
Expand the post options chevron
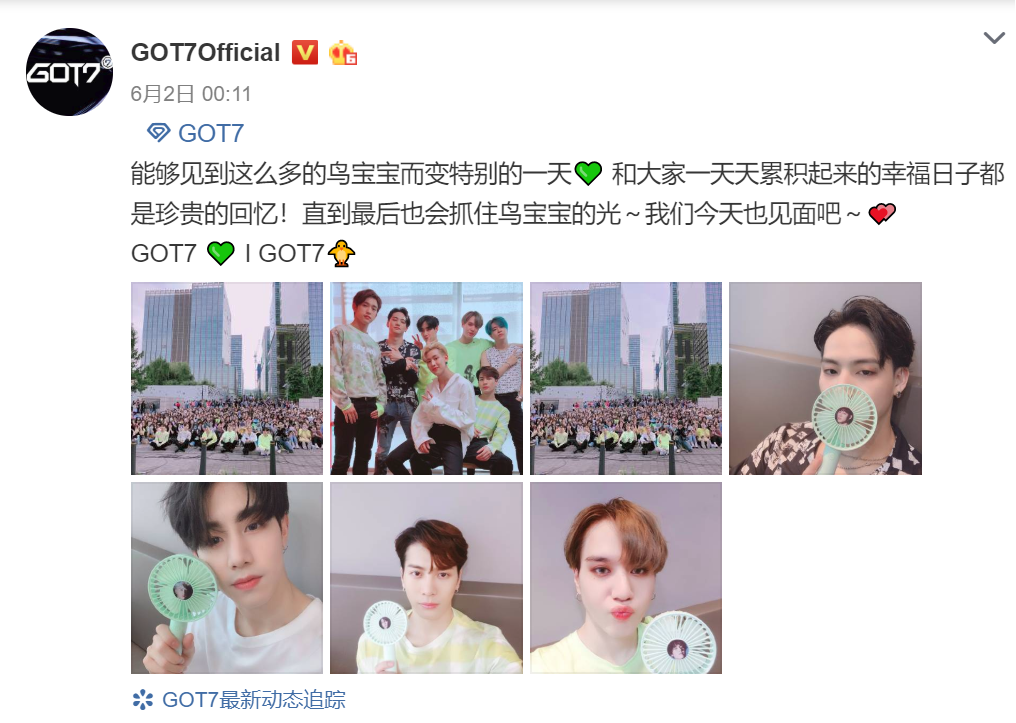pos(993,39)
